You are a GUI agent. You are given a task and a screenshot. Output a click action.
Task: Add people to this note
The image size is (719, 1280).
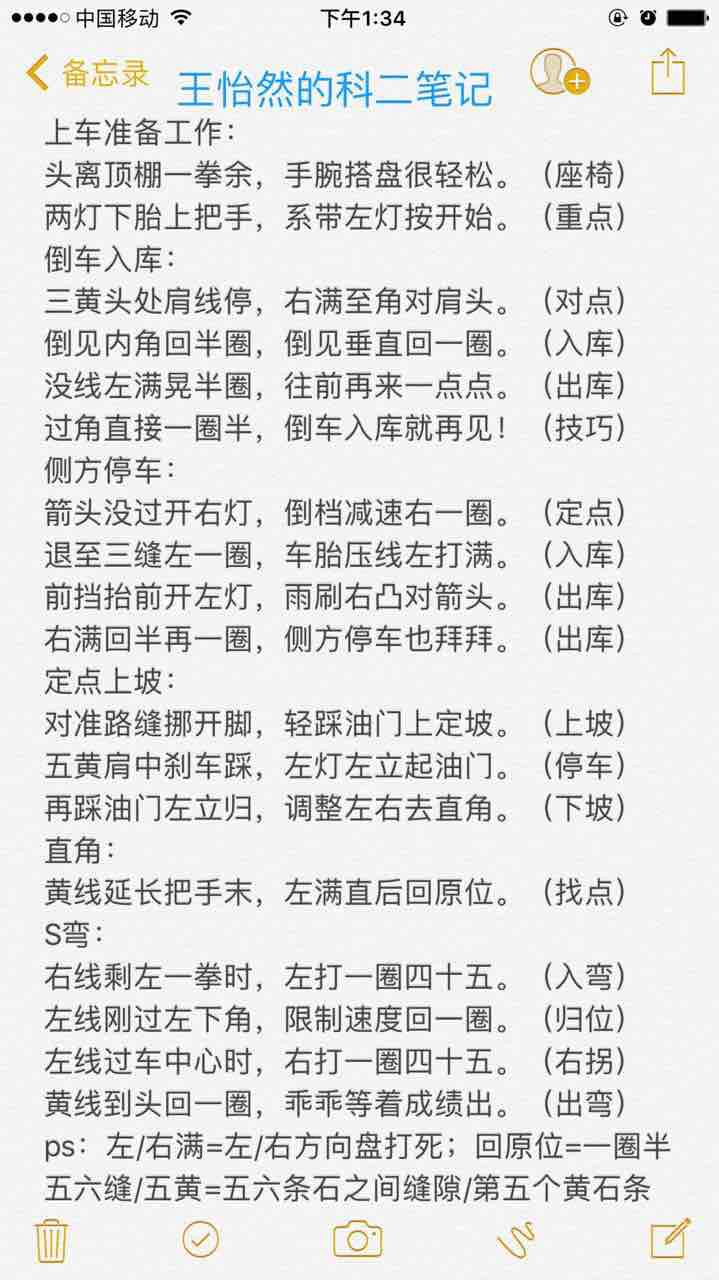559,72
